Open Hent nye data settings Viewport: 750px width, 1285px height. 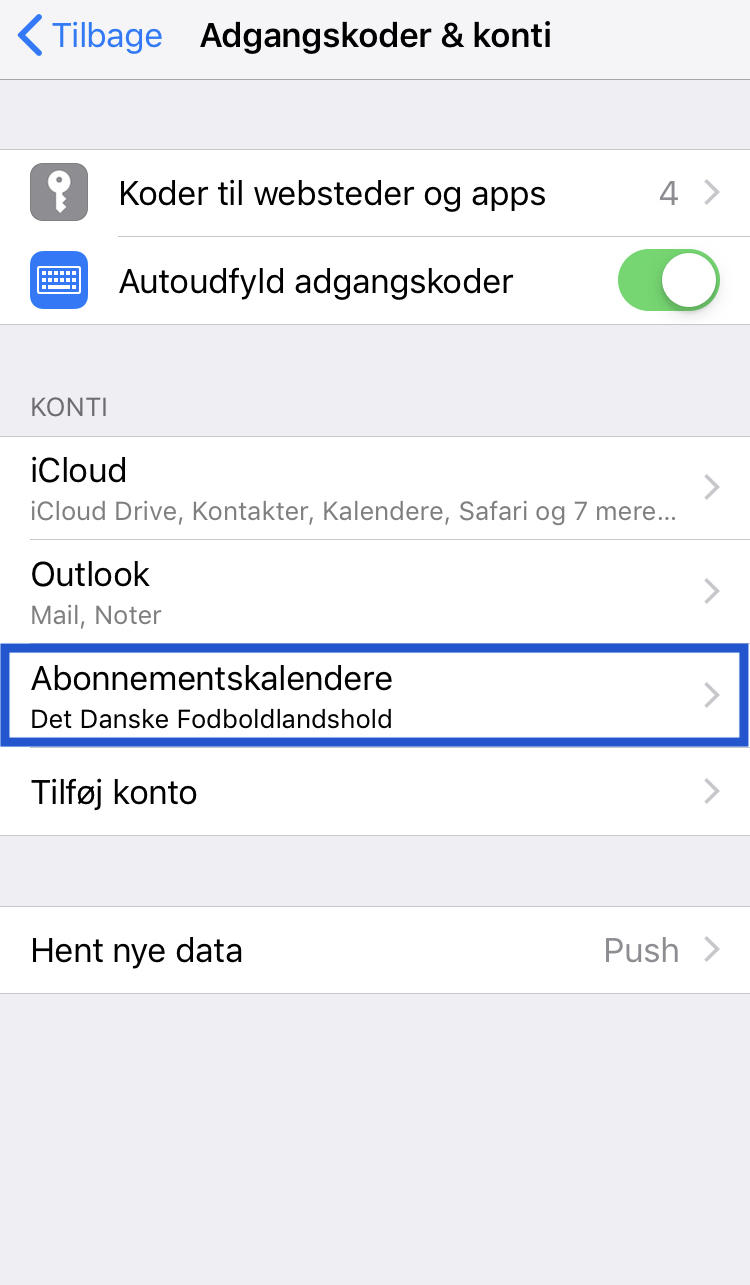tap(375, 950)
